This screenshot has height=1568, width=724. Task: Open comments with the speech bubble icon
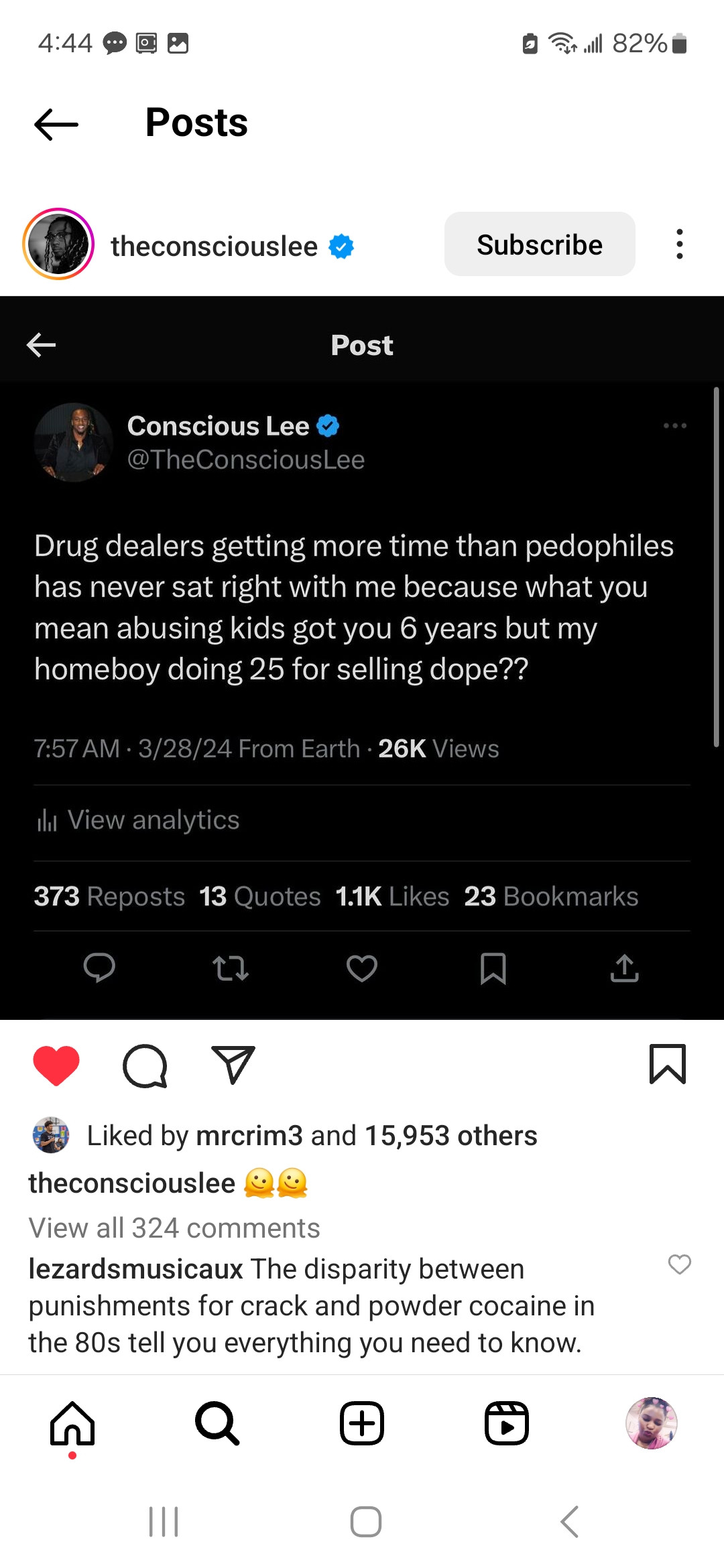(145, 1065)
